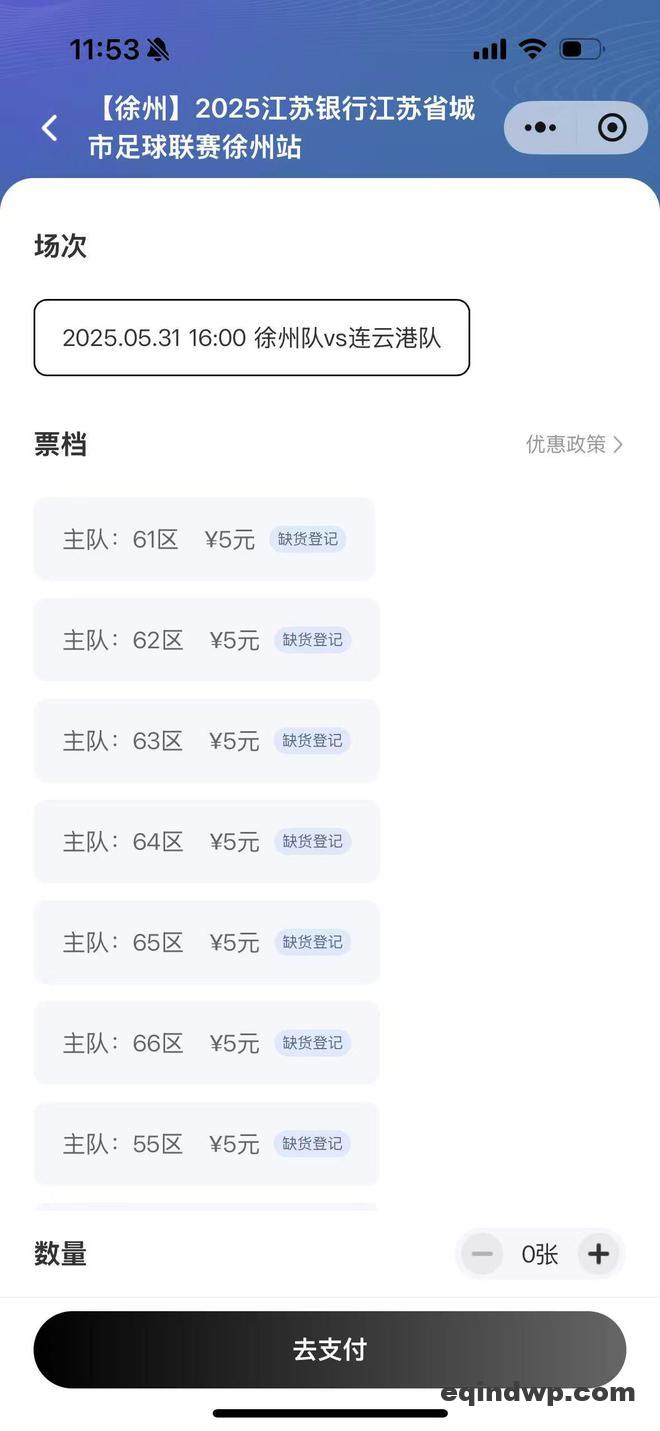Pick the 主队：55区 ticket tier

[207, 1144]
